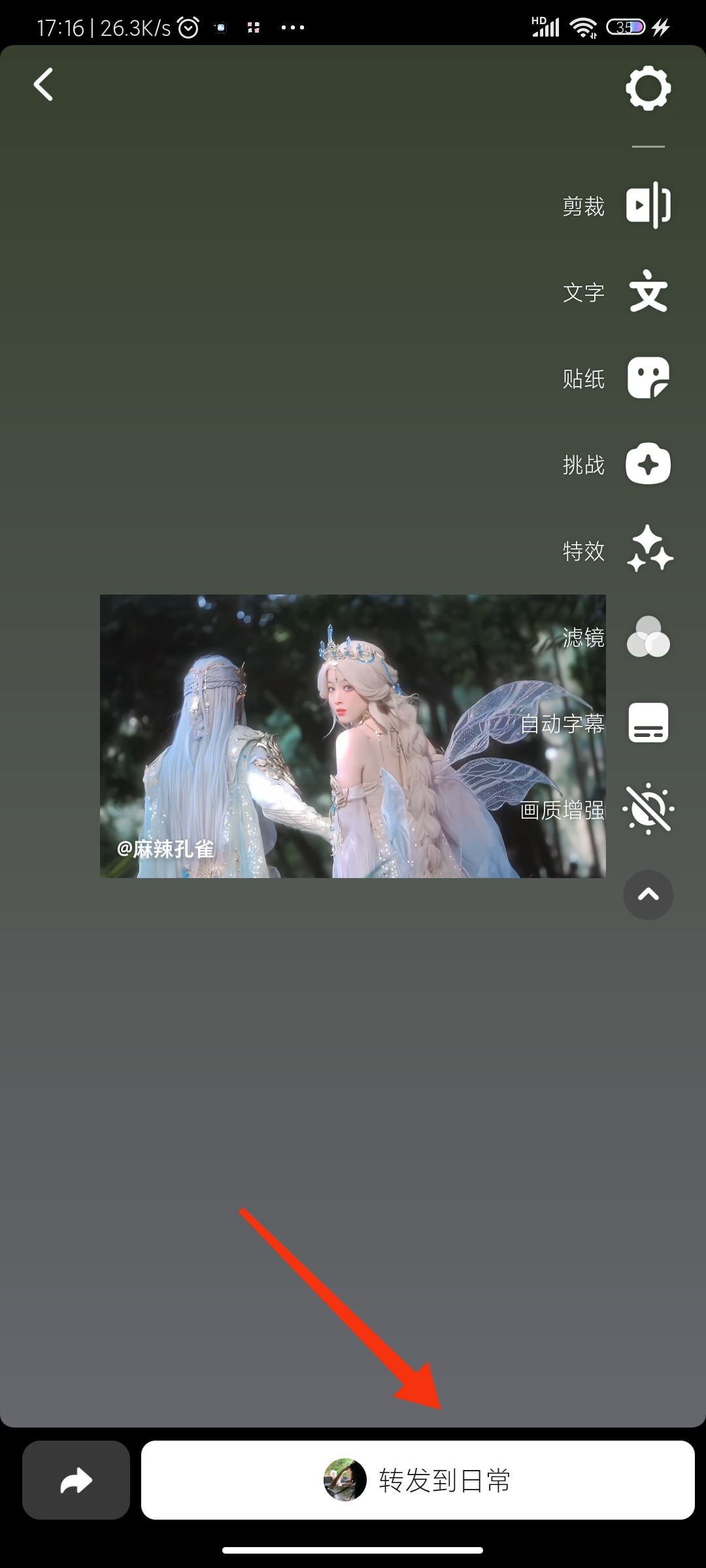Image resolution: width=706 pixels, height=1568 pixels.
Task: Open the 贴纸 sticker panel
Action: pyautogui.click(x=648, y=378)
